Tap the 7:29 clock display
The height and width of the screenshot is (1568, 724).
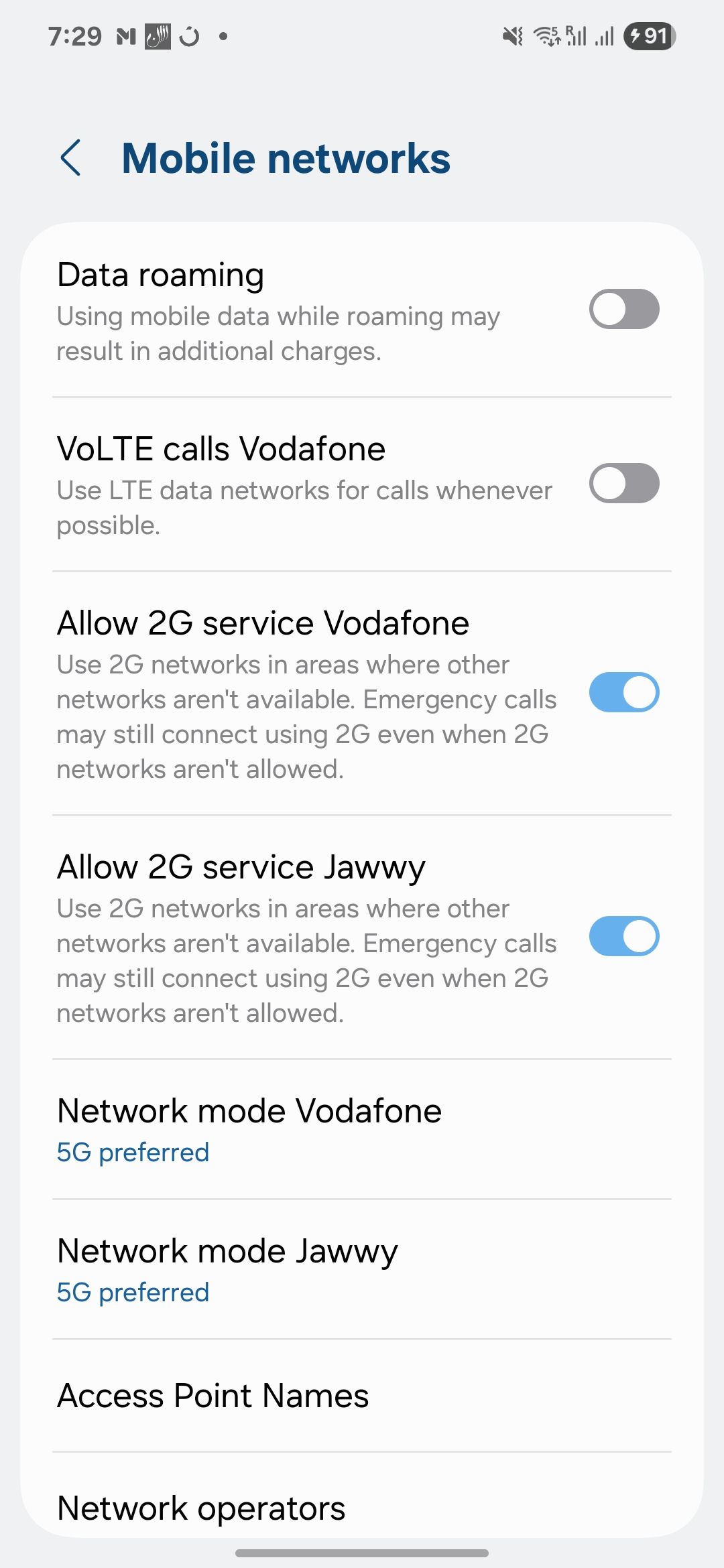[x=74, y=37]
